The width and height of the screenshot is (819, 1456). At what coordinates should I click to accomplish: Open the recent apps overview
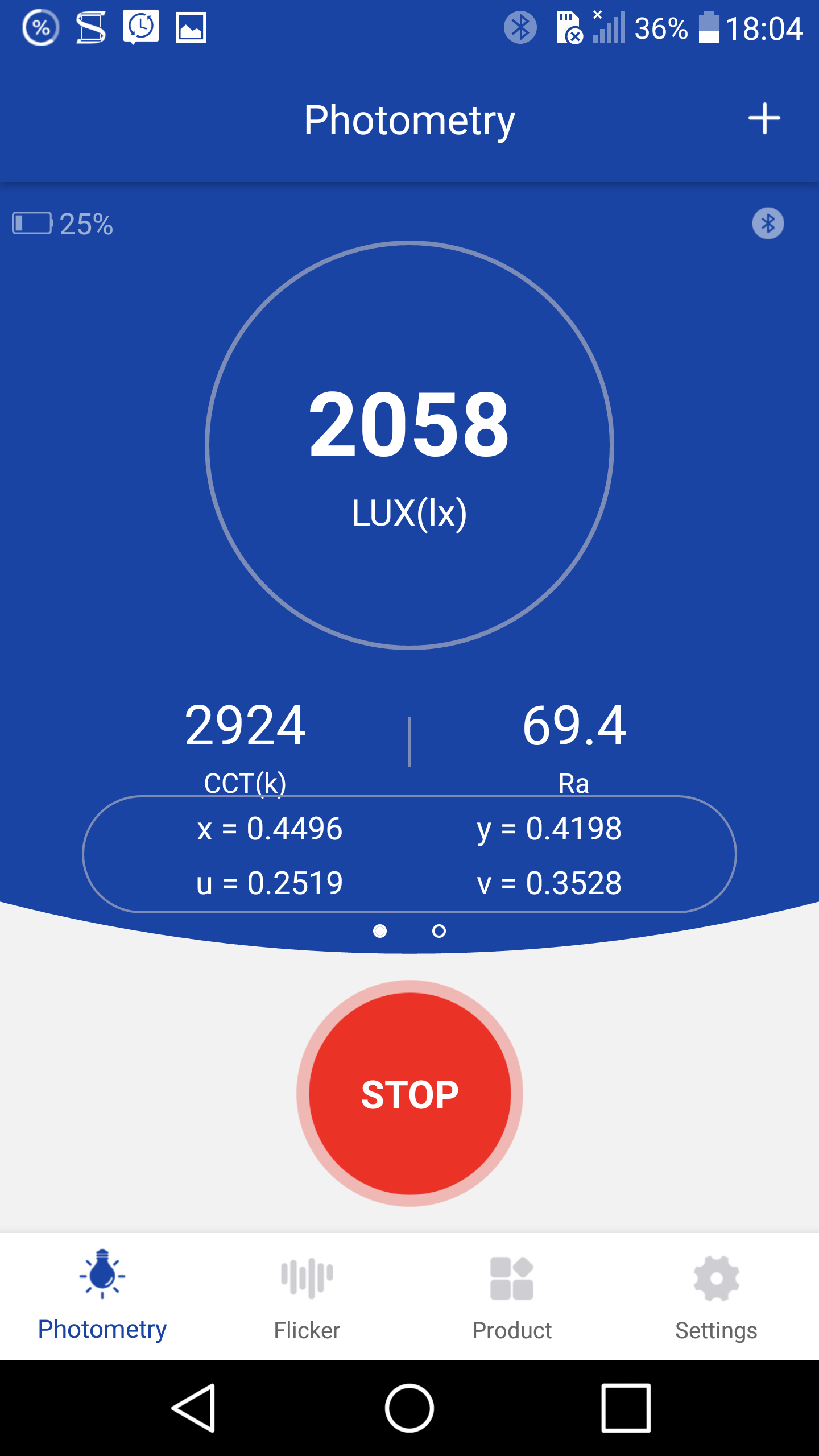tap(626, 1408)
